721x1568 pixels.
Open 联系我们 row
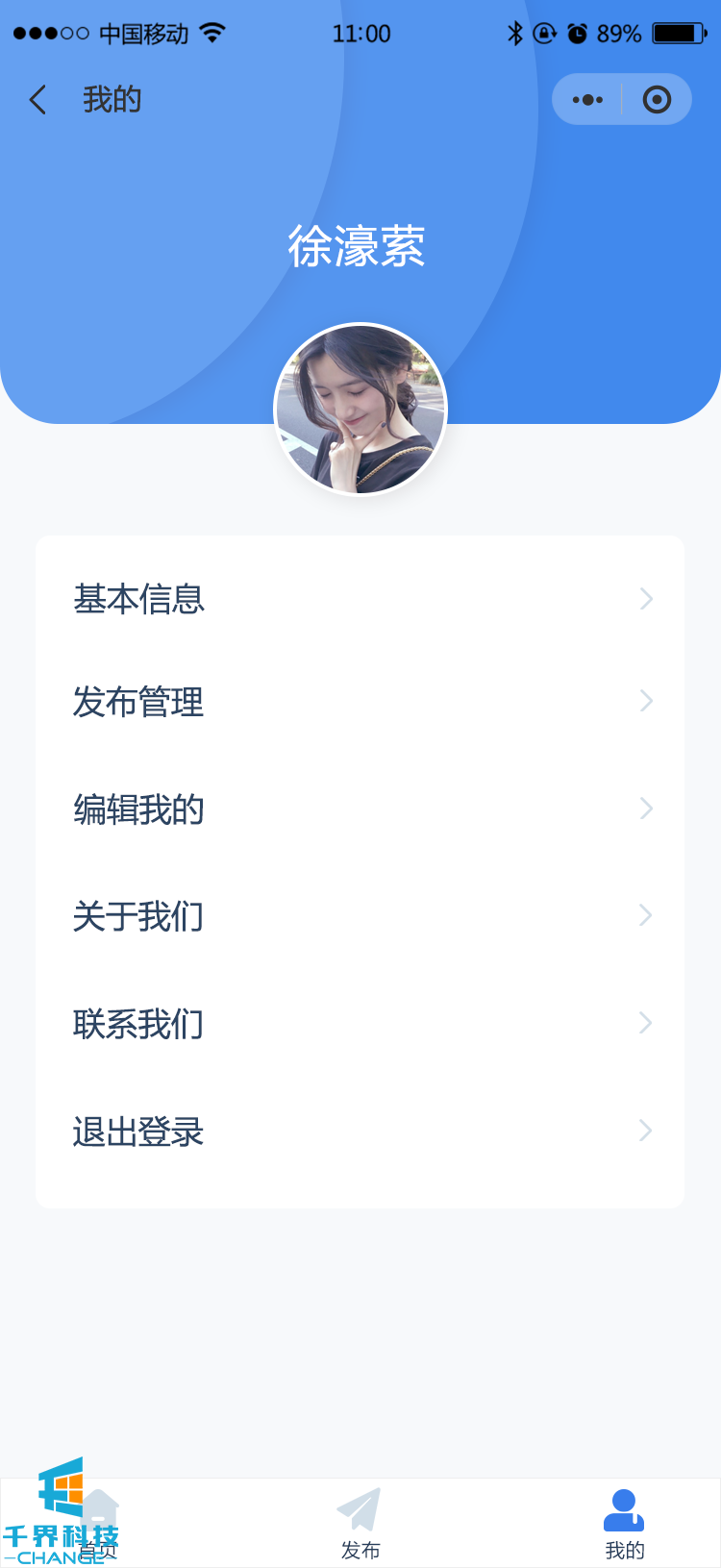[360, 1024]
